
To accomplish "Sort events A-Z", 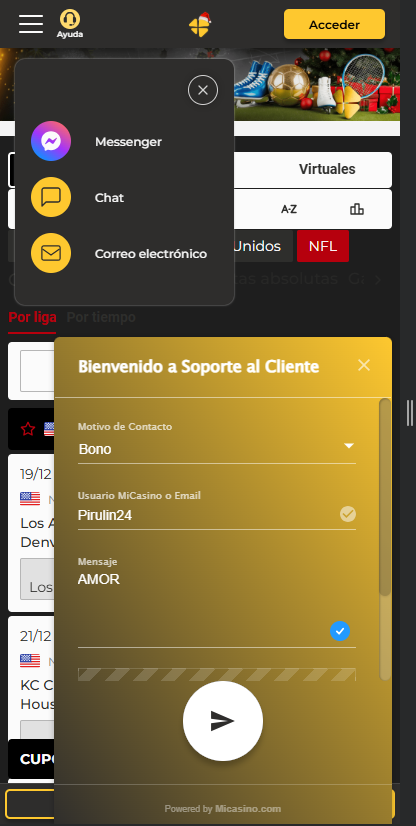I will tap(289, 209).
